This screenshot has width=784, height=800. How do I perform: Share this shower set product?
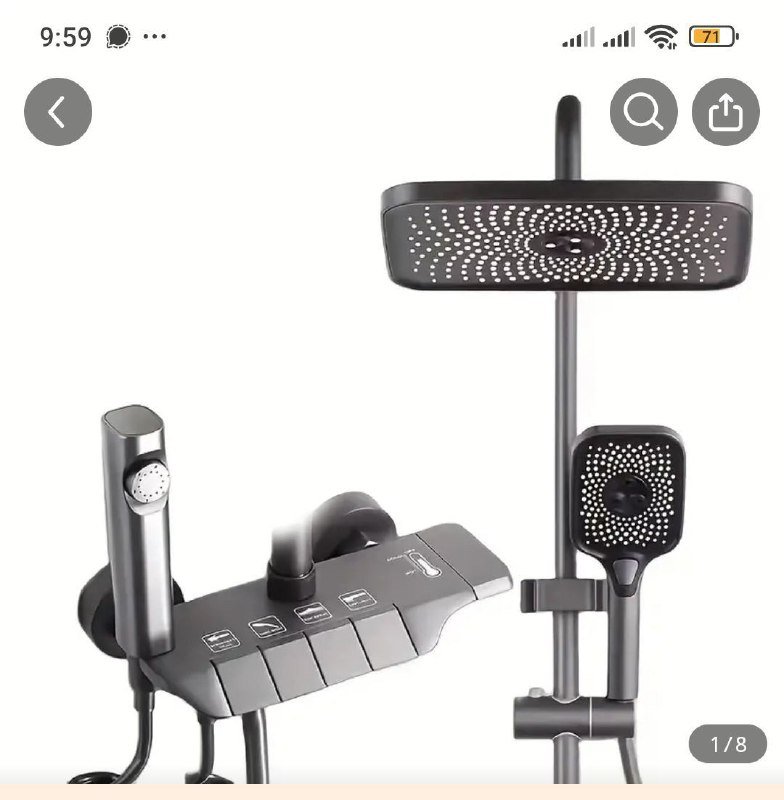(x=725, y=112)
